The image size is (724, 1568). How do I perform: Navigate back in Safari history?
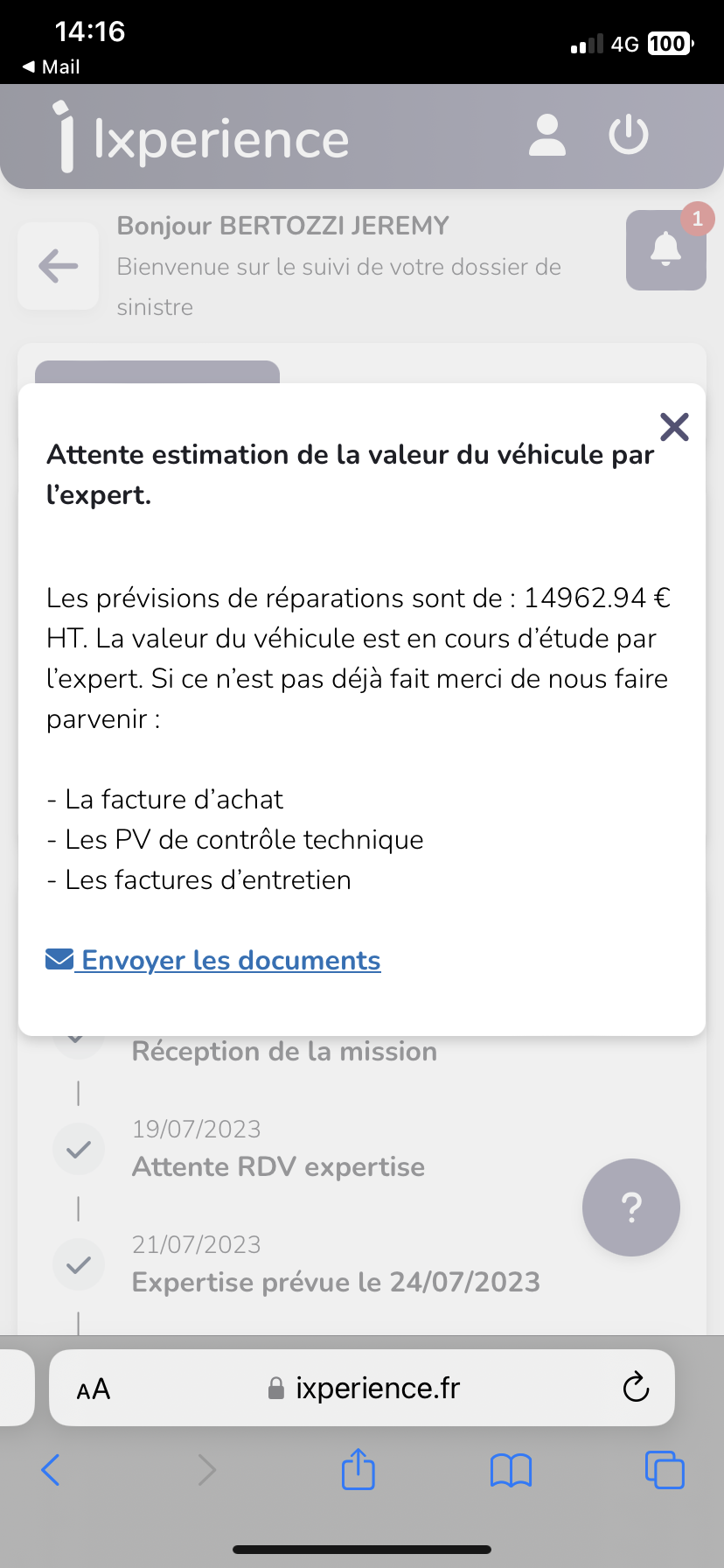click(x=51, y=1470)
